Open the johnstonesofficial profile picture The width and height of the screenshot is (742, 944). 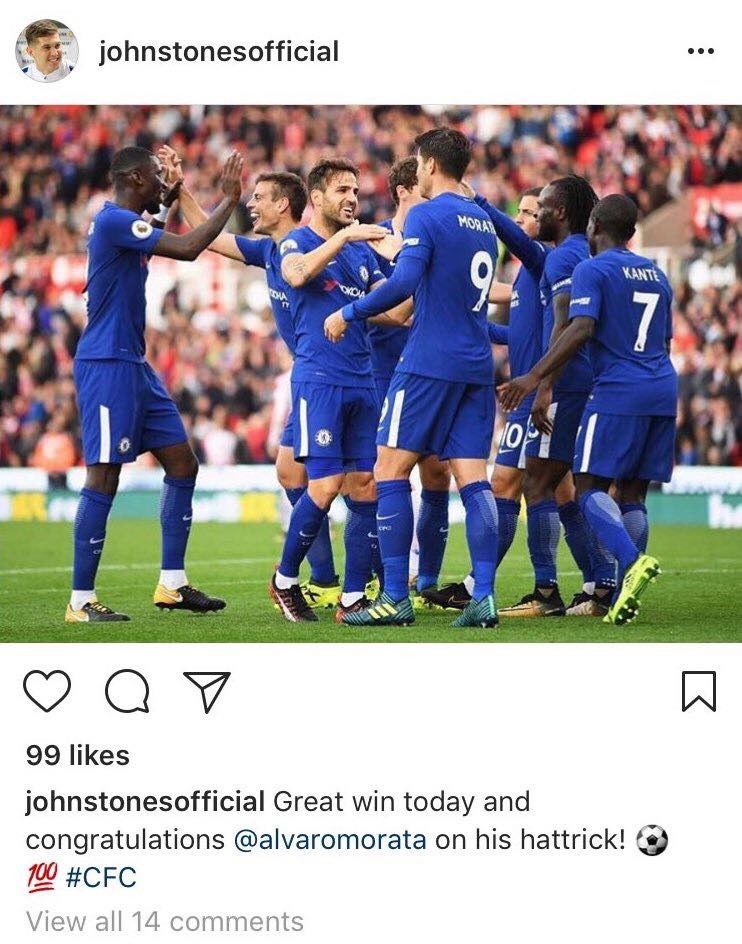pos(47,51)
